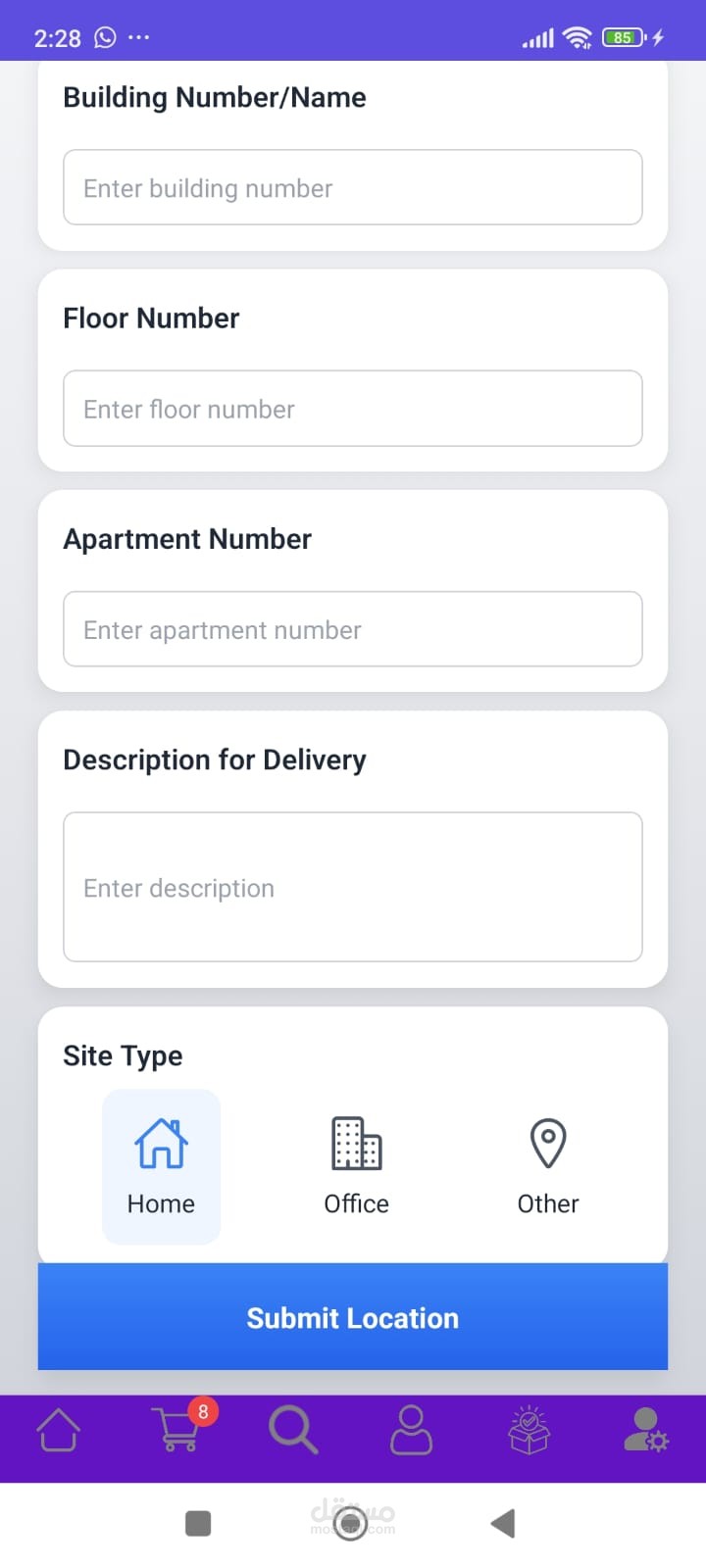
Task: Open the account settings tab
Action: (x=647, y=1430)
